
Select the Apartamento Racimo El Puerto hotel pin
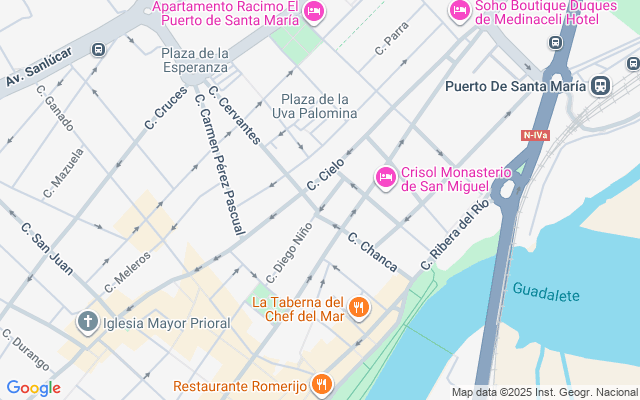(314, 11)
